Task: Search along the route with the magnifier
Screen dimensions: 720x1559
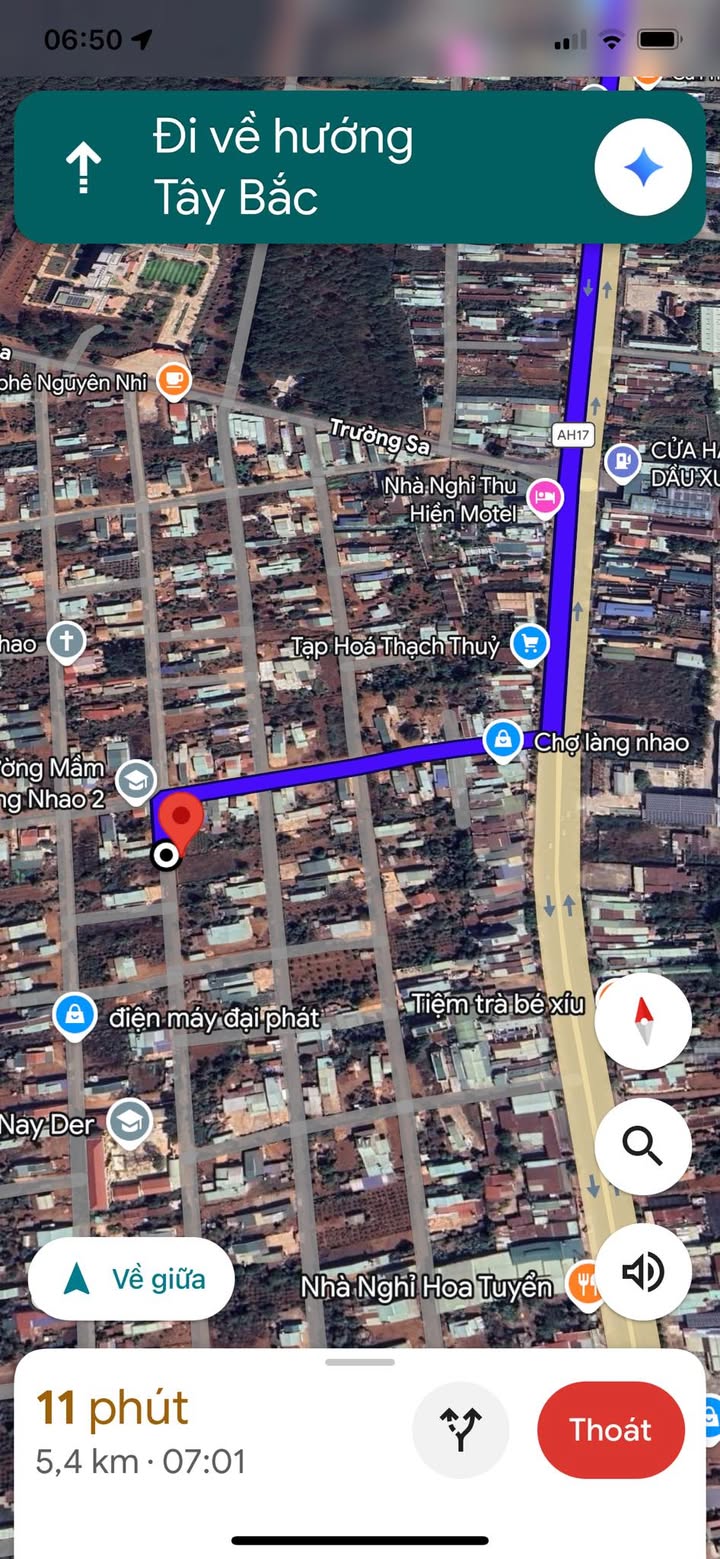Action: [x=643, y=1146]
